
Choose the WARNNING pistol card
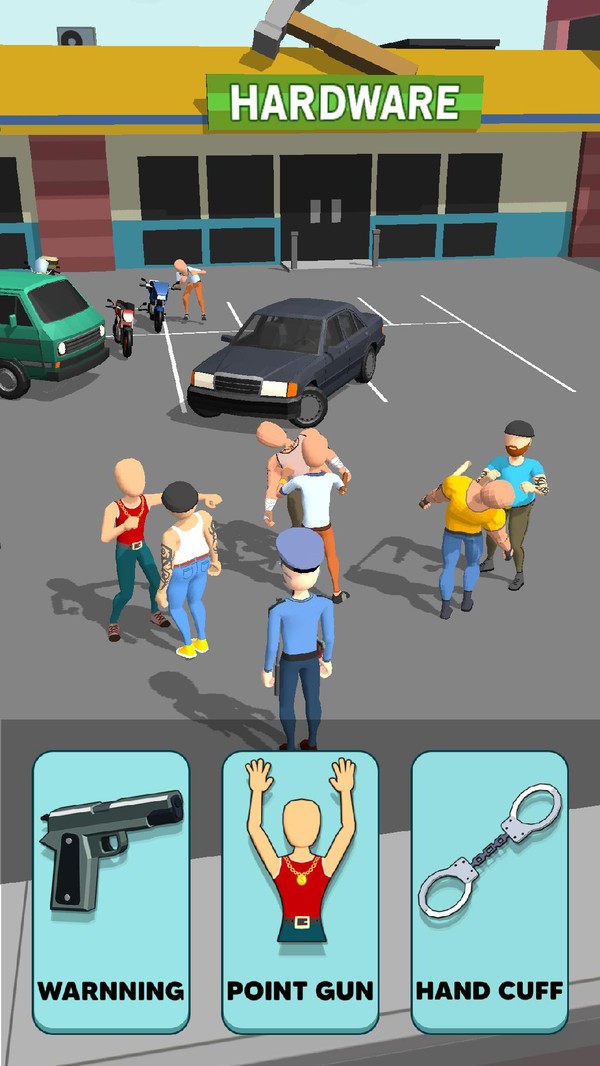click(111, 890)
